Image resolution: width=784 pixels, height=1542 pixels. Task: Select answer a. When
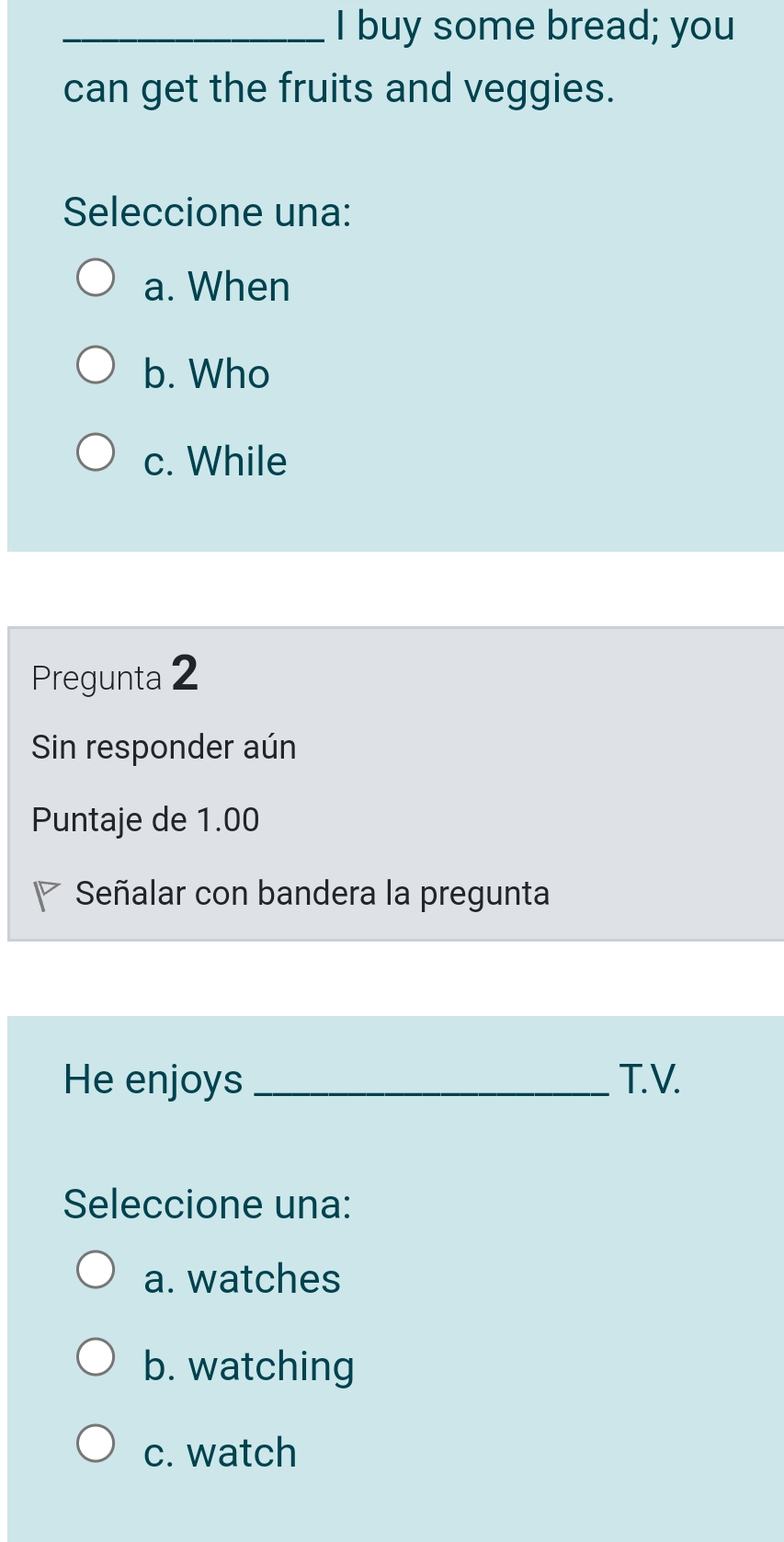click(x=96, y=279)
